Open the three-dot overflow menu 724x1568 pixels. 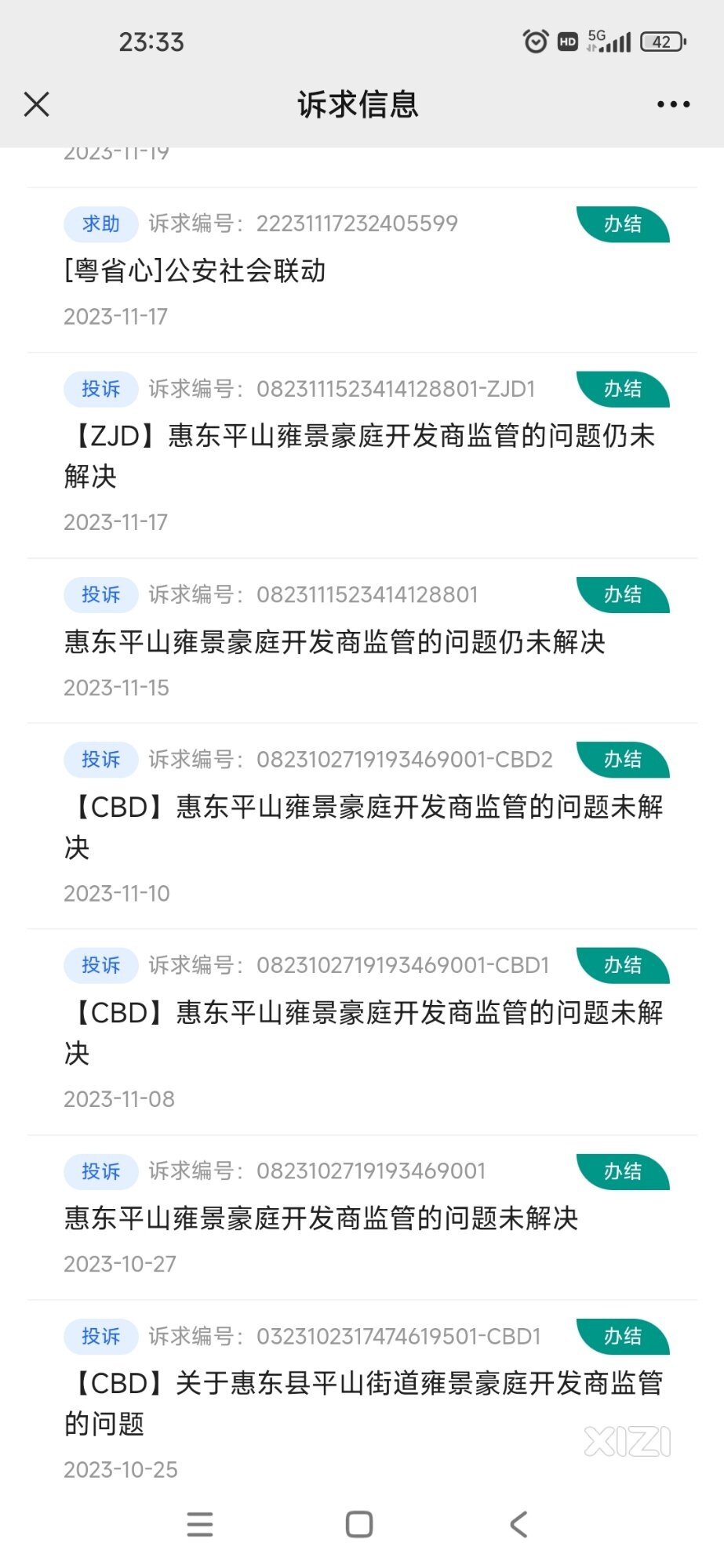(673, 104)
